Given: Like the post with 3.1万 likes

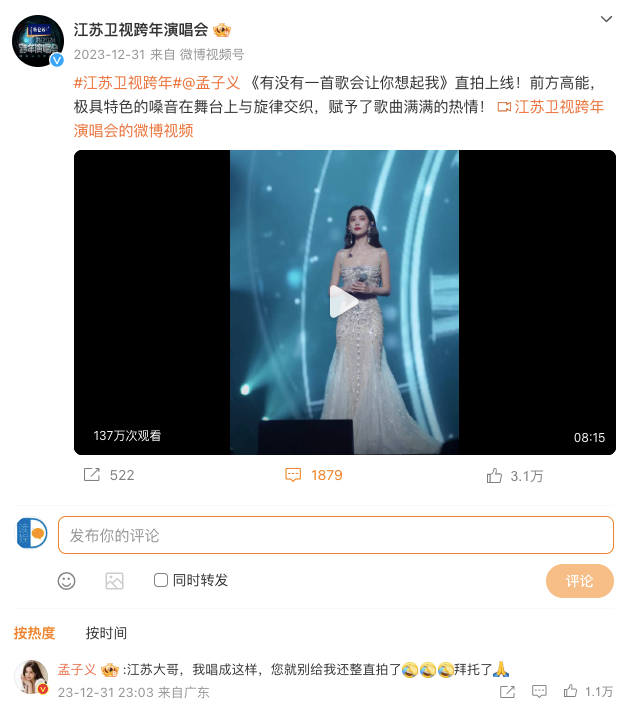Looking at the screenshot, I should click(x=515, y=475).
